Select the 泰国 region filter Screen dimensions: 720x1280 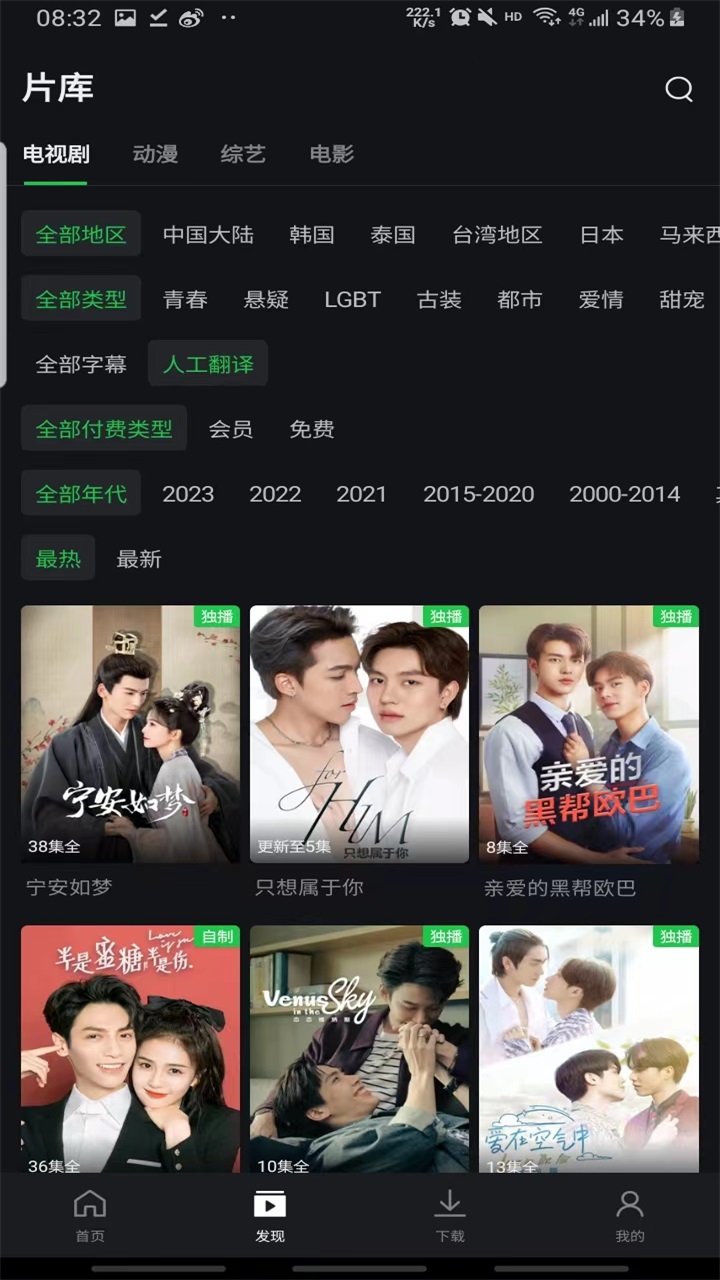click(x=392, y=235)
